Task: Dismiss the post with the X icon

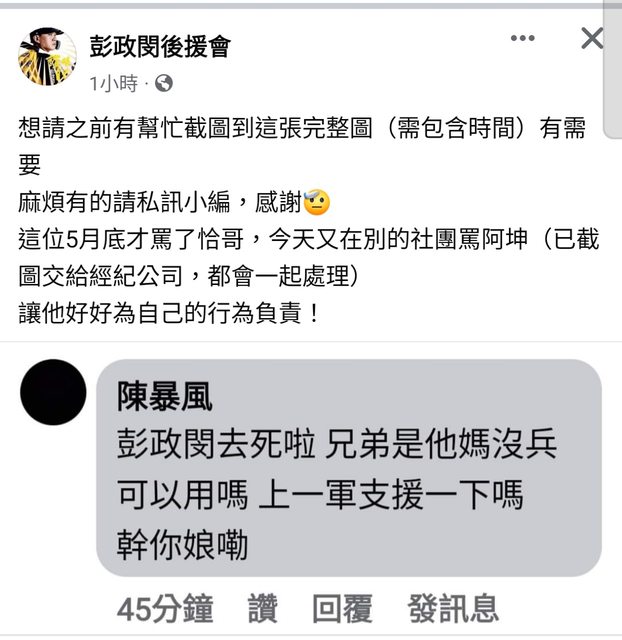Action: pos(591,39)
